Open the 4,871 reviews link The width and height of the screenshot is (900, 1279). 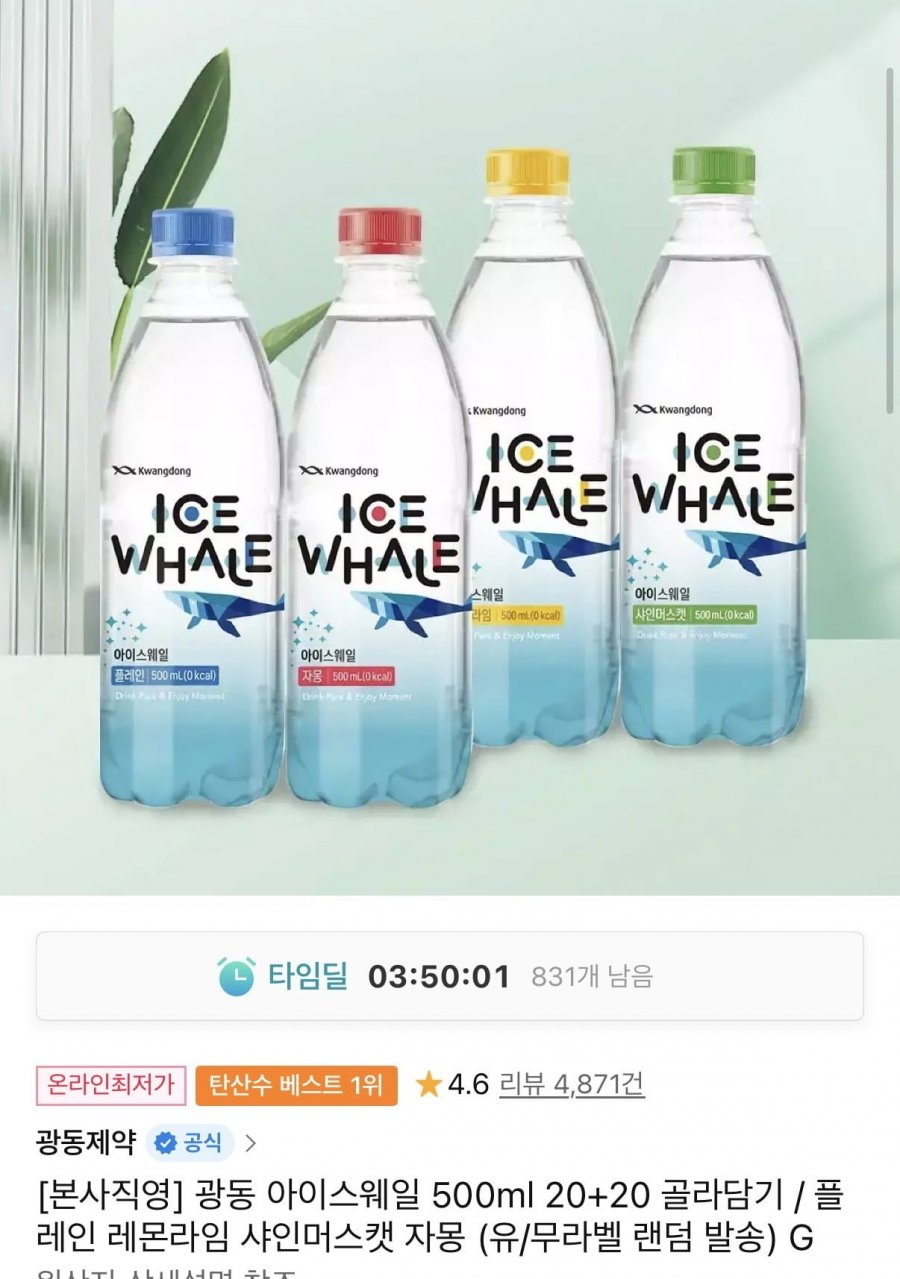pos(572,1084)
